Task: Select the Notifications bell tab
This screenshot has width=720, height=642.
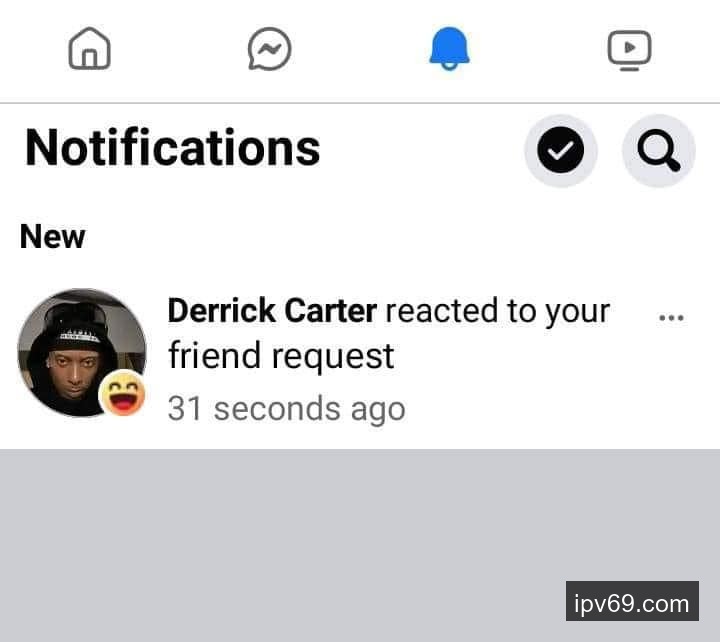Action: click(x=449, y=49)
